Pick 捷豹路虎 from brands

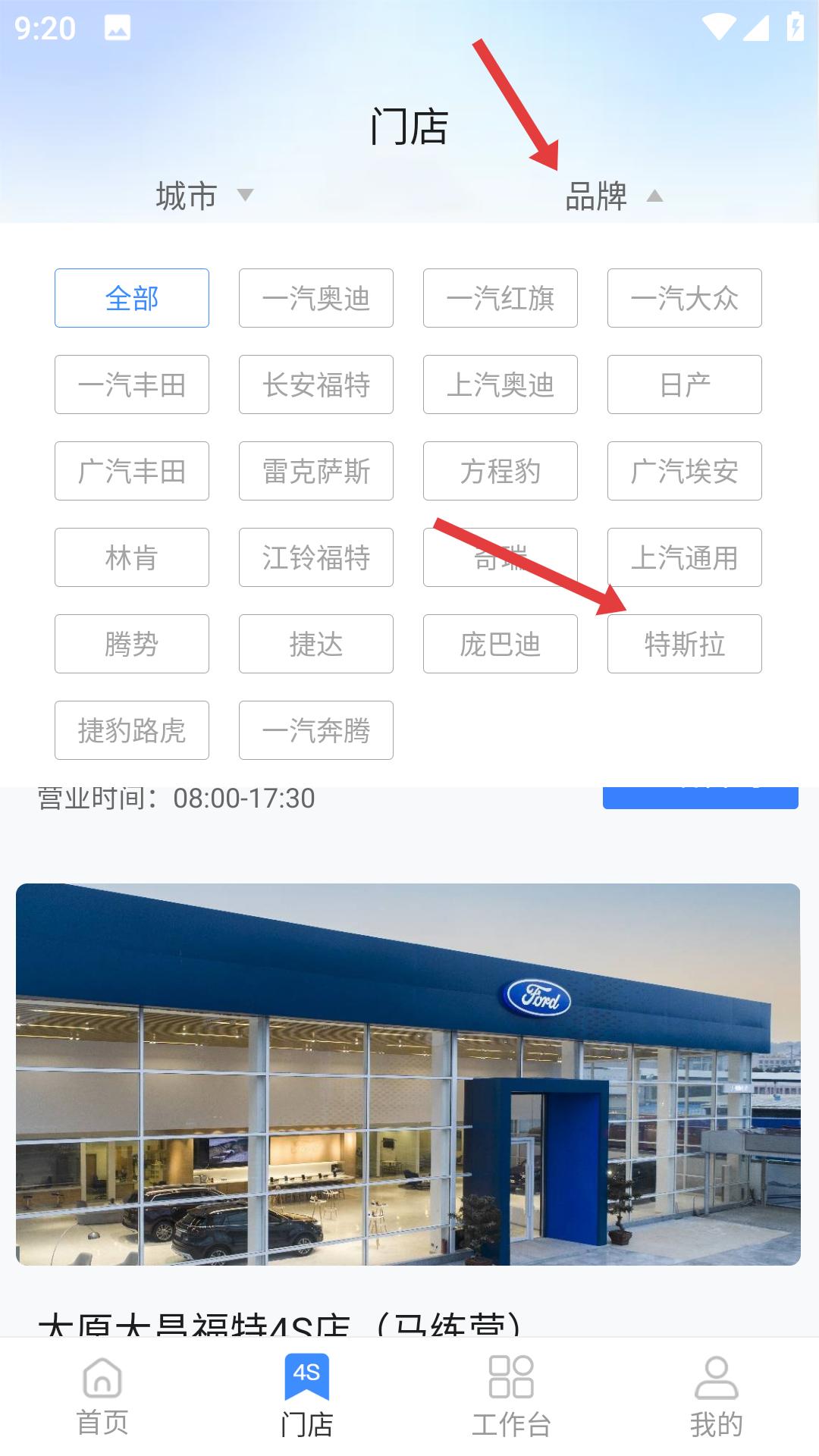(132, 730)
